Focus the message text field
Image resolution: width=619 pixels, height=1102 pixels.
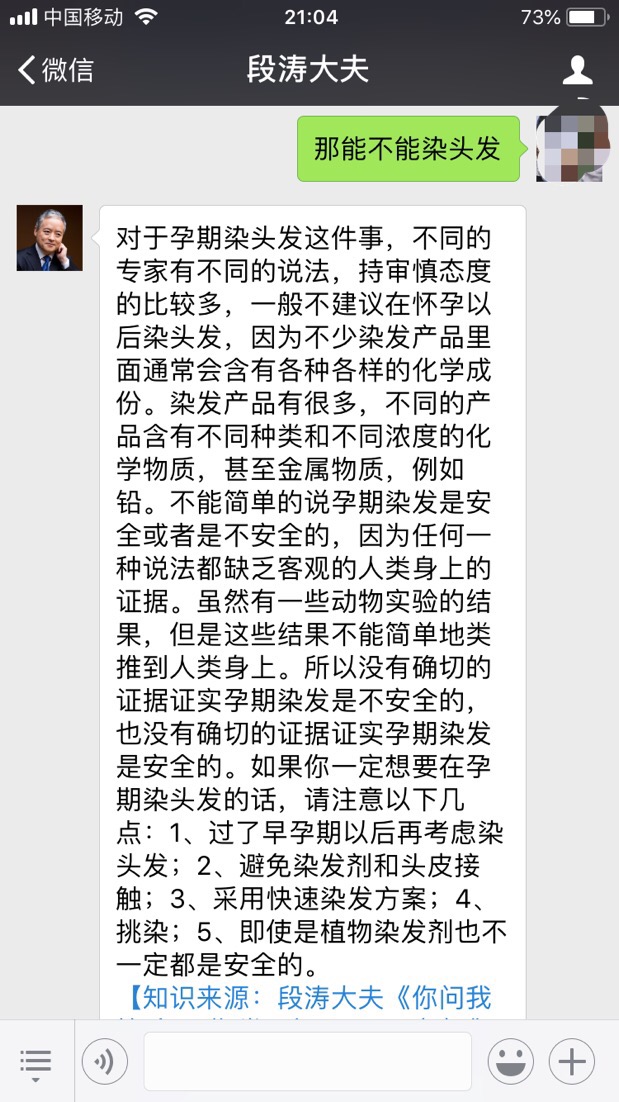point(307,1061)
